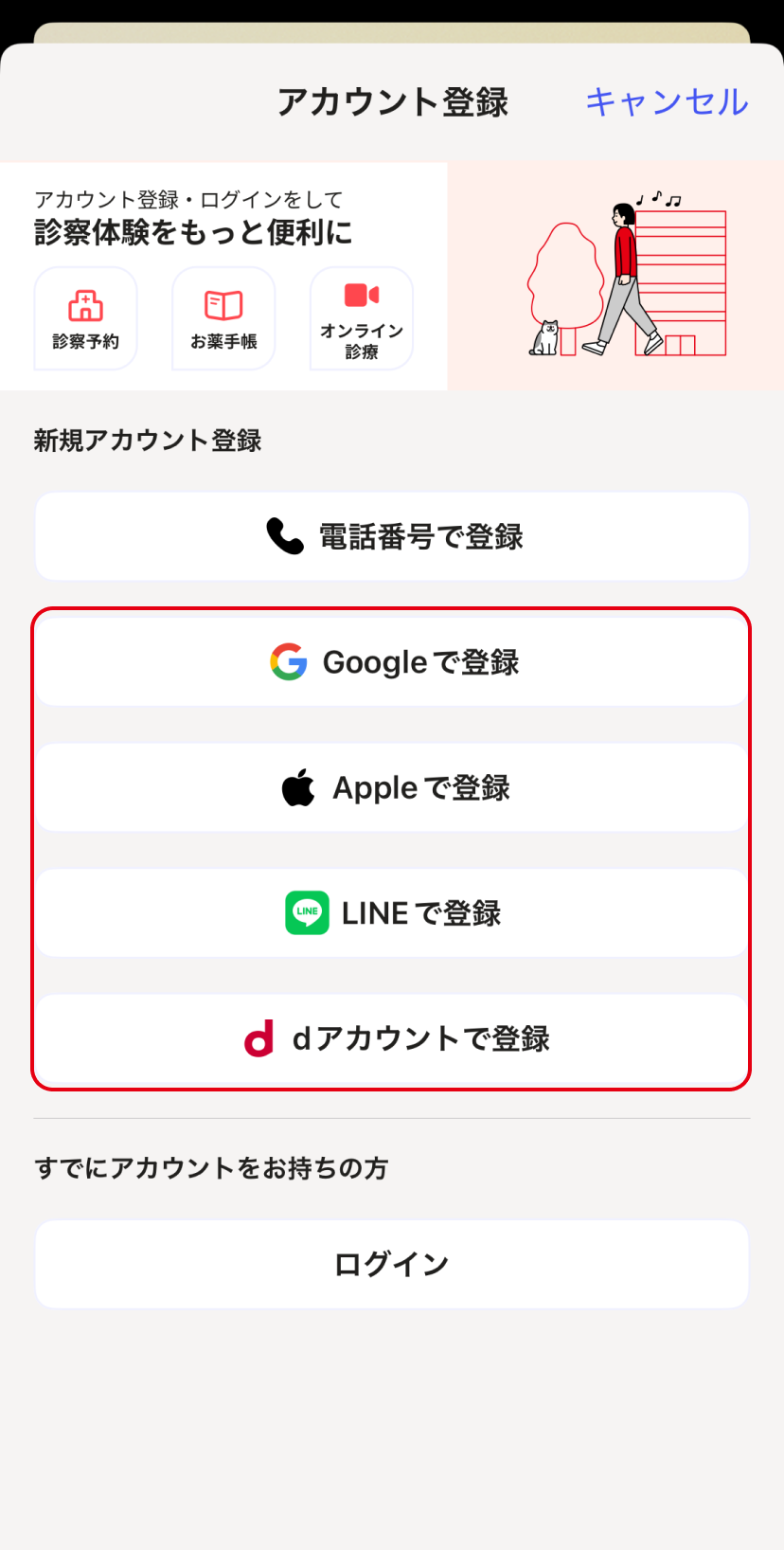Click the Apple logo icon
This screenshot has width=784, height=1550.
(x=300, y=786)
